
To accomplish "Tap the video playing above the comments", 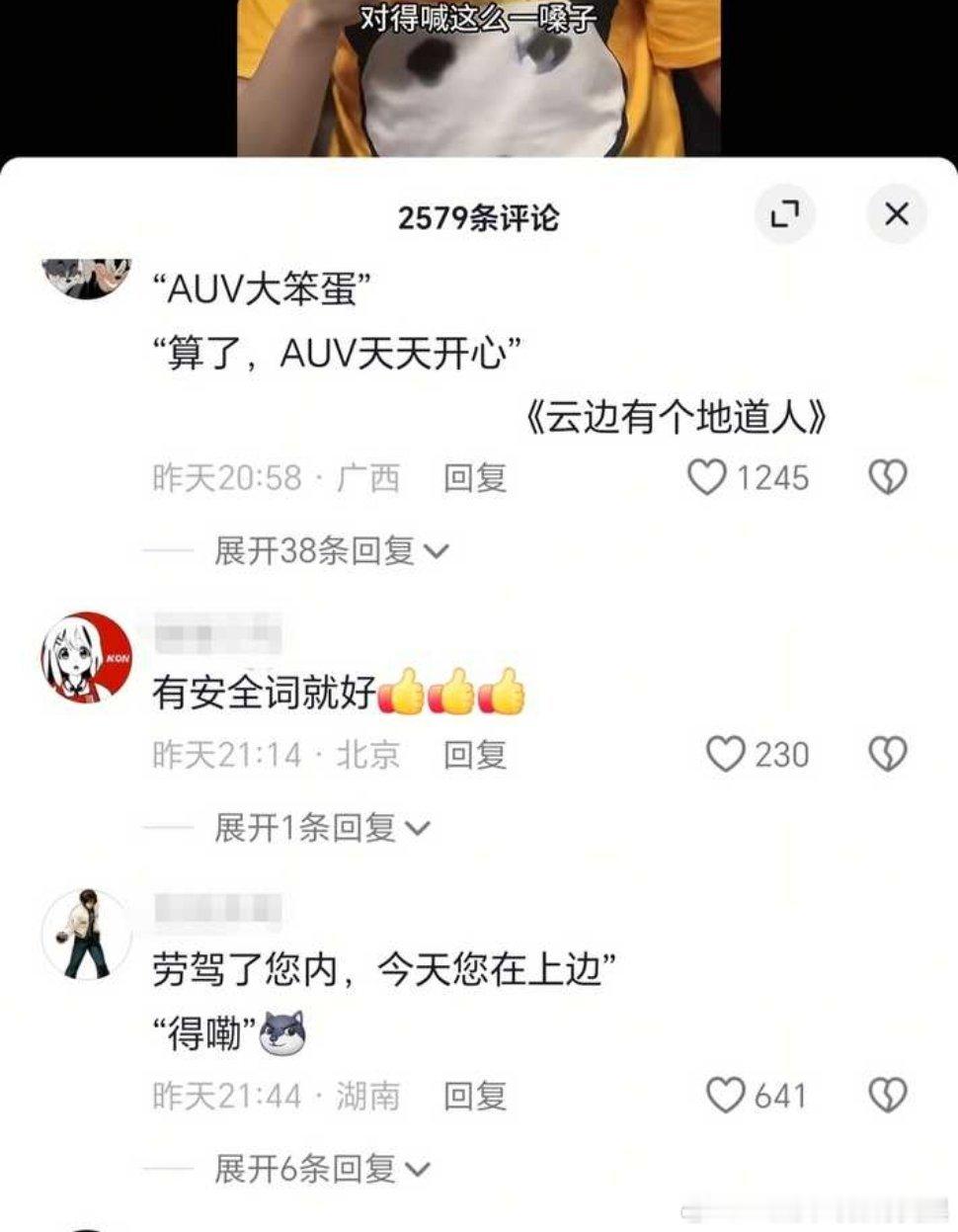I will pos(479,74).
